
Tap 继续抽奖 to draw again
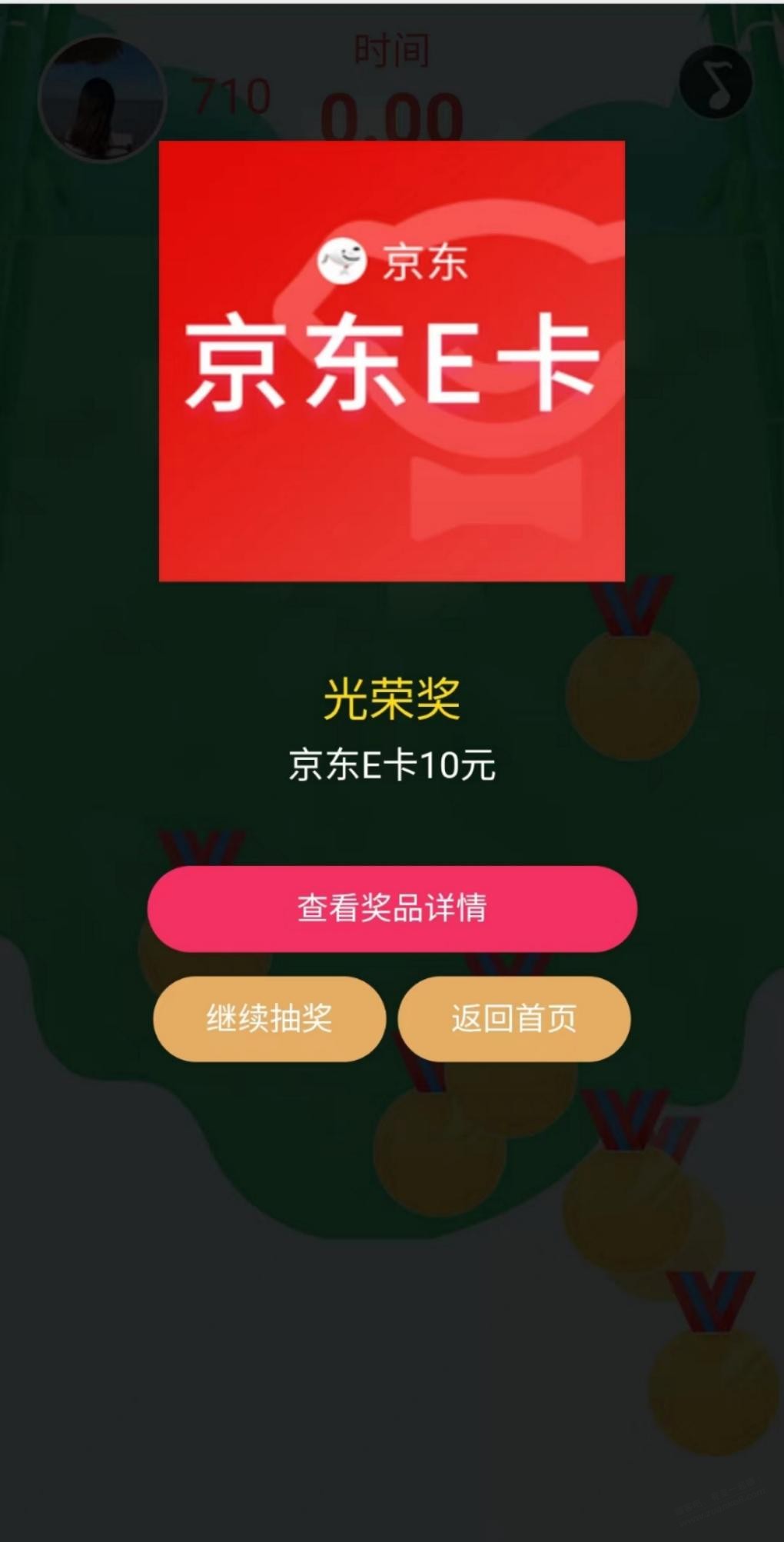269,1019
